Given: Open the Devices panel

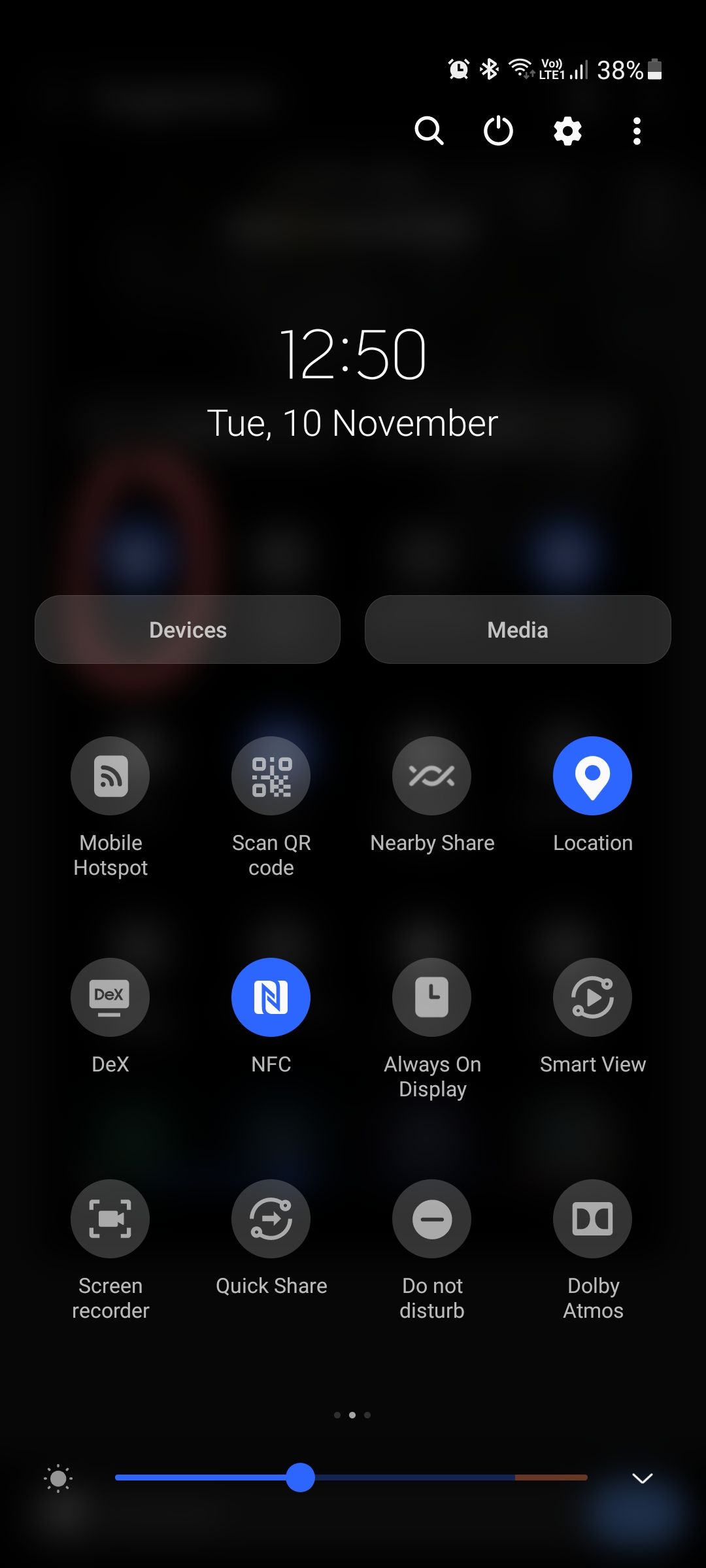Looking at the screenshot, I should 188,630.
